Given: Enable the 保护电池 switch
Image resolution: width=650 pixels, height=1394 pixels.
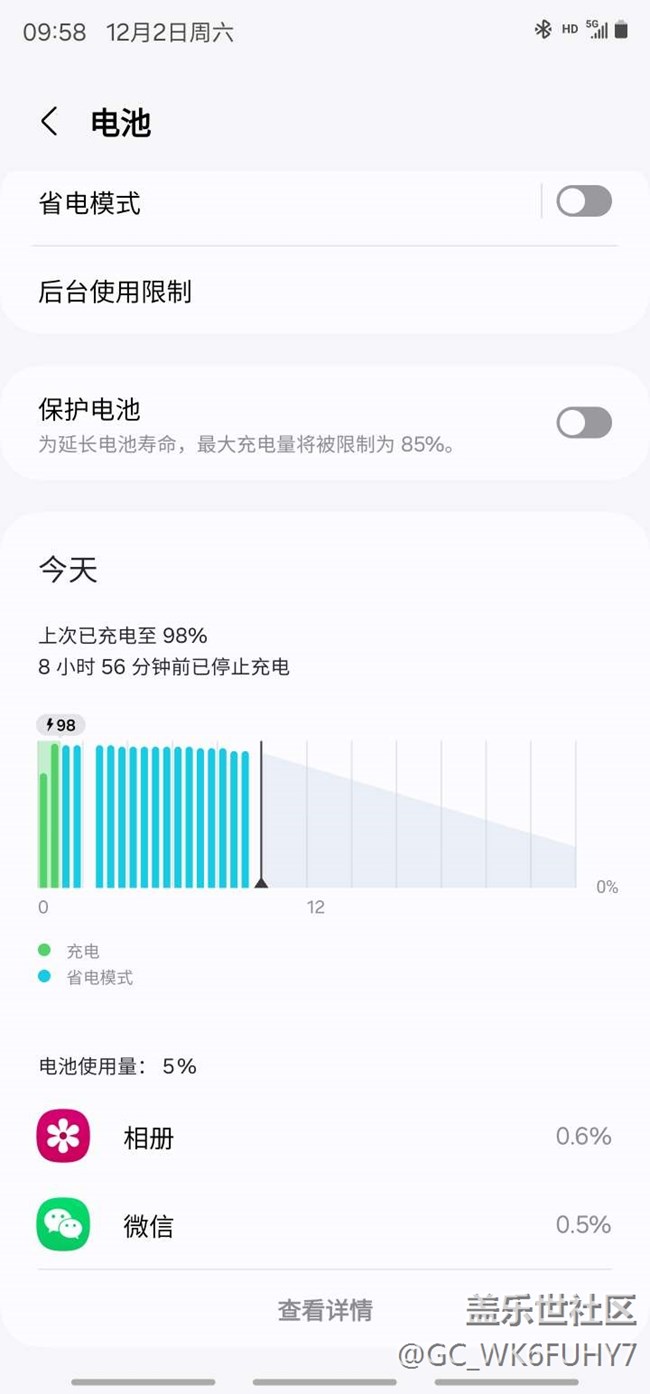Looking at the screenshot, I should pyautogui.click(x=584, y=423).
